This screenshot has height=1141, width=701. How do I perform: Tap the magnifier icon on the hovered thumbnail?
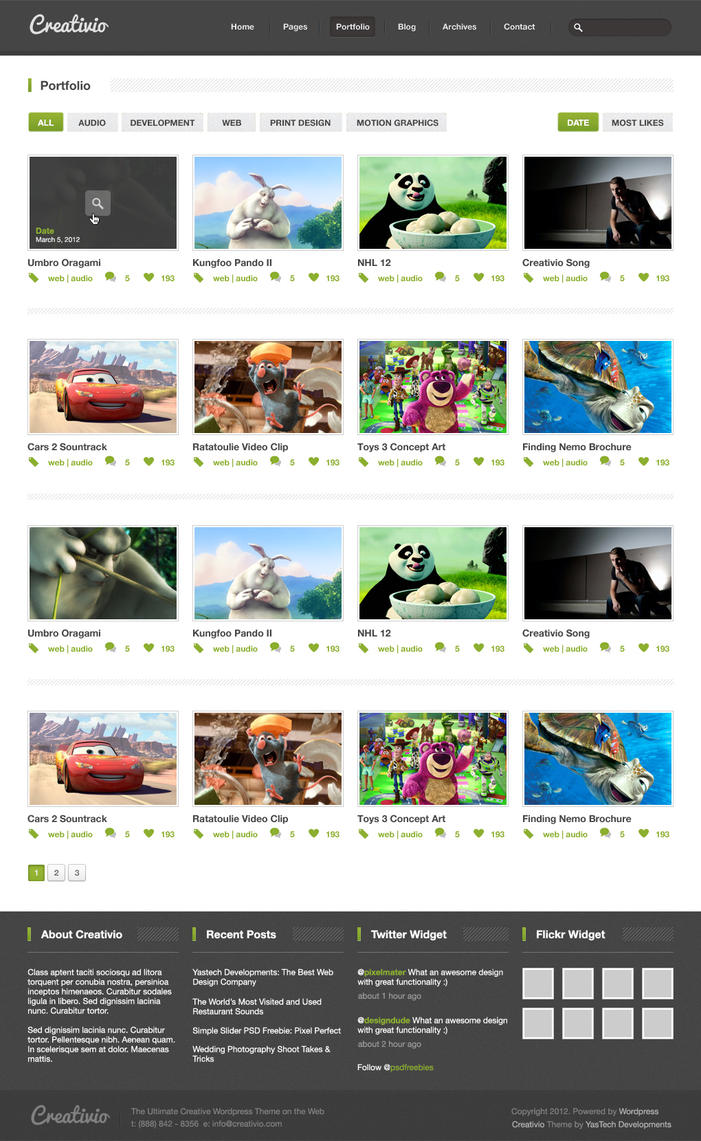point(97,203)
